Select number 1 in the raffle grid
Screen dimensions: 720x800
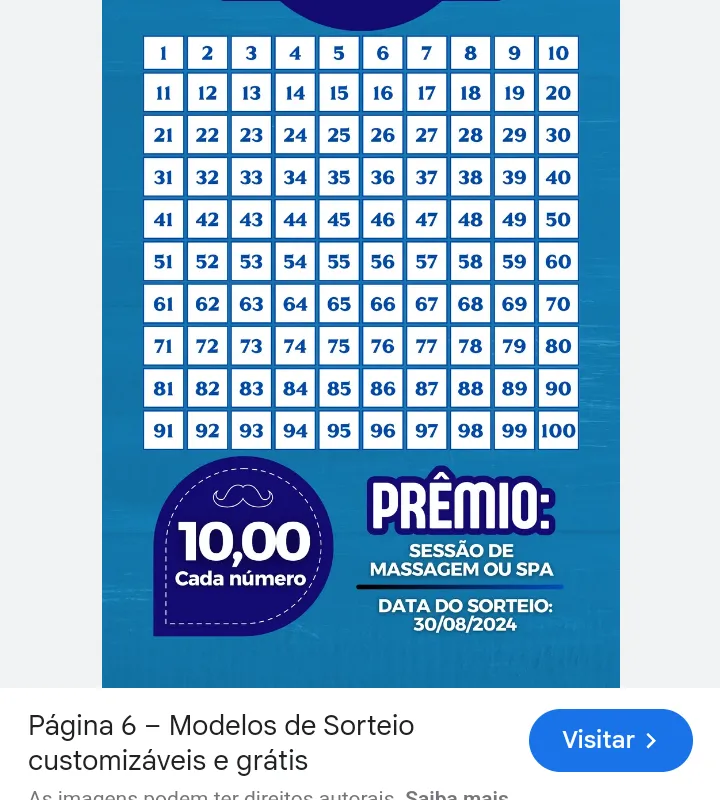(x=163, y=53)
